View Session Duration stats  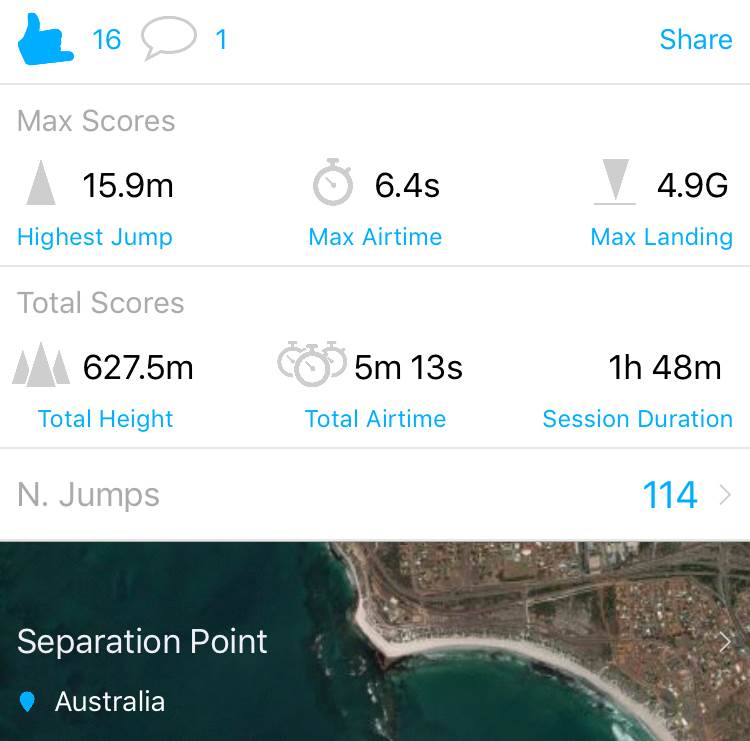click(637, 419)
